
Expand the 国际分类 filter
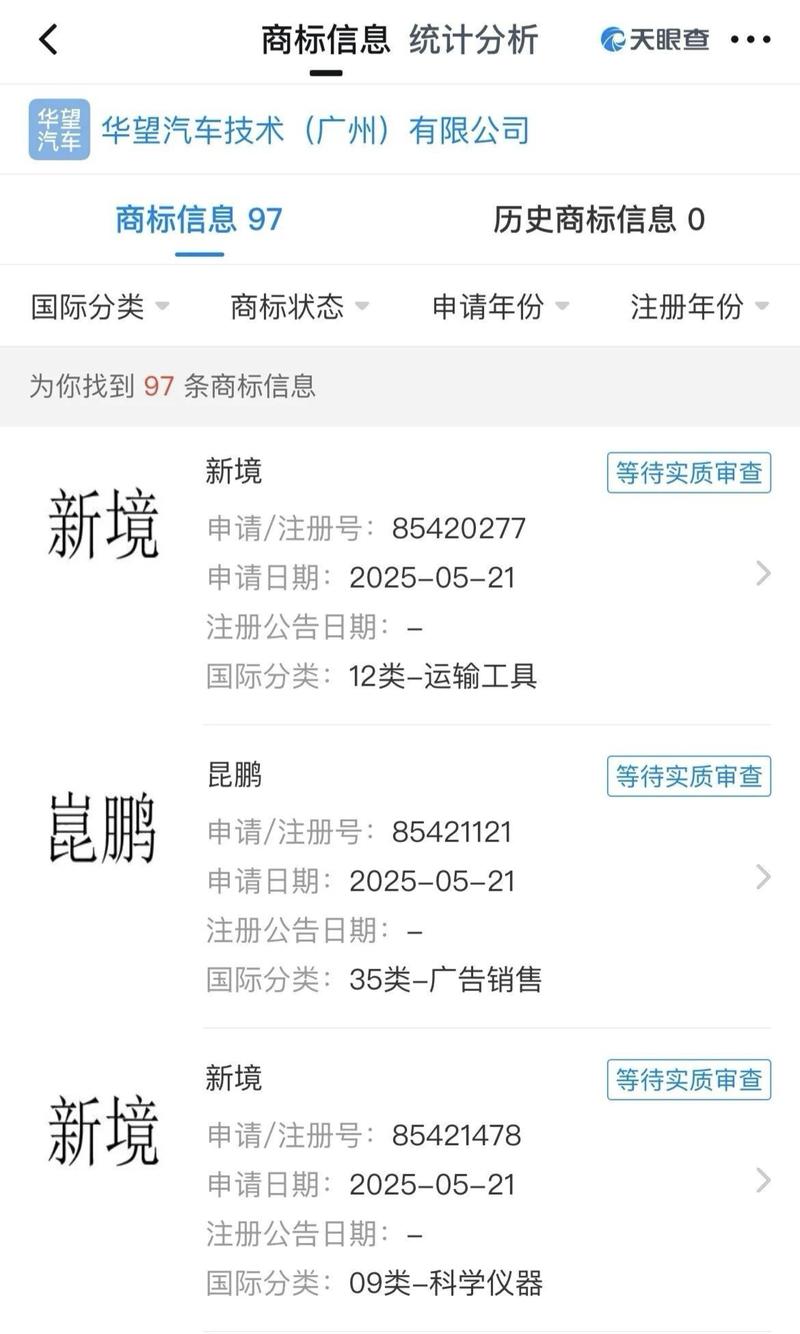[99, 306]
